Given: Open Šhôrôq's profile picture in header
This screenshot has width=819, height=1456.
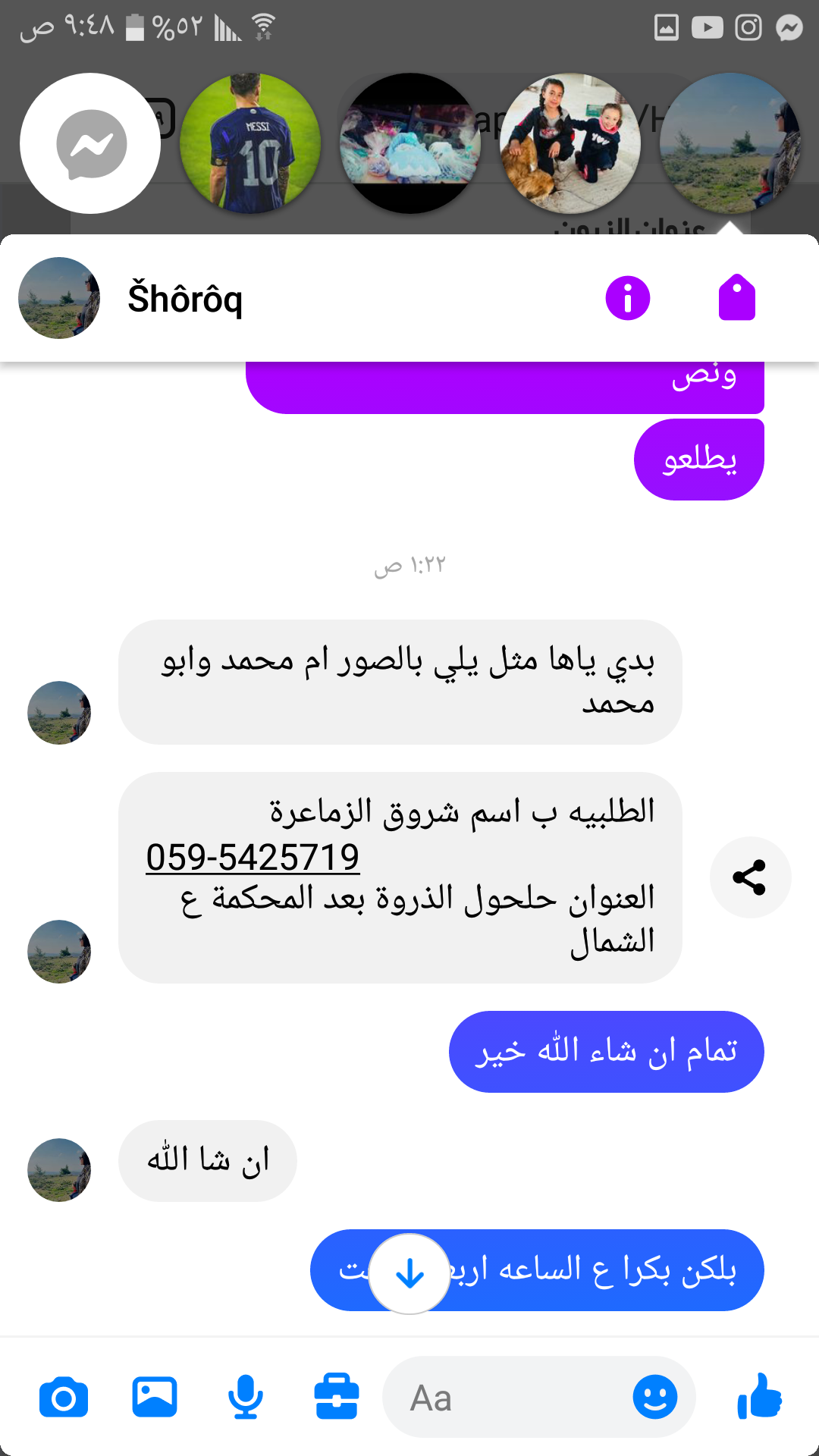Looking at the screenshot, I should tap(59, 298).
